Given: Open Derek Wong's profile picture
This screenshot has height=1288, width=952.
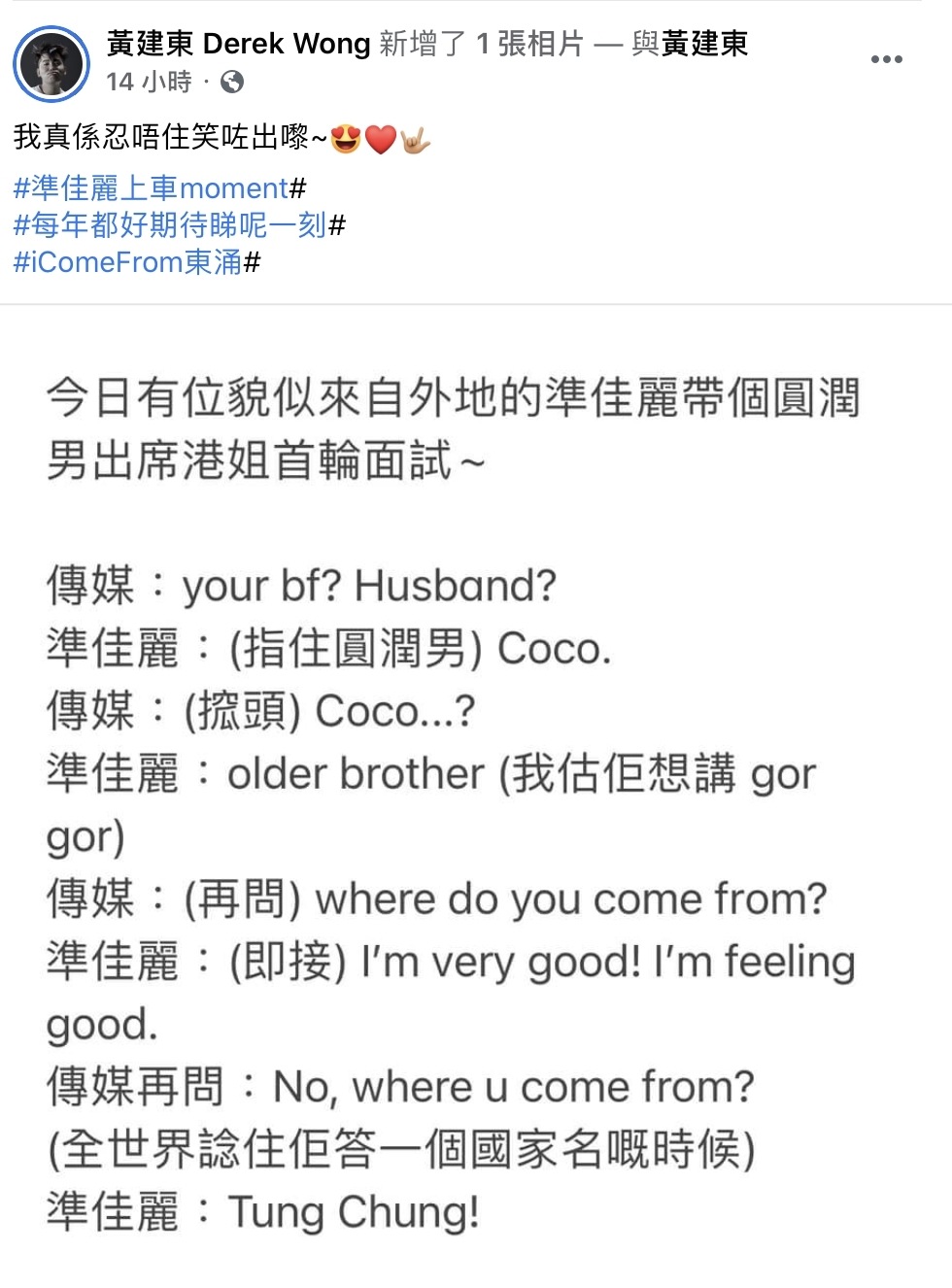Looking at the screenshot, I should (51, 64).
